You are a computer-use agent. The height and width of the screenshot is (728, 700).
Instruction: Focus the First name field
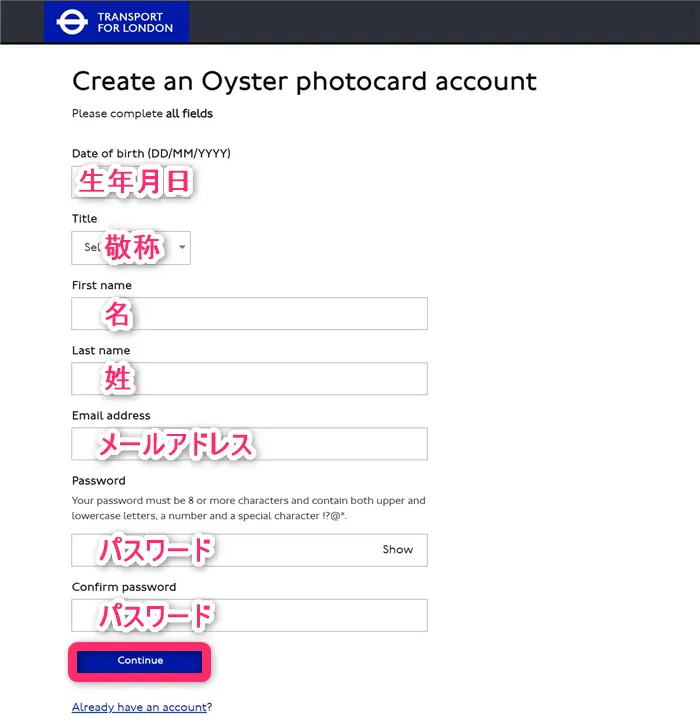point(249,314)
